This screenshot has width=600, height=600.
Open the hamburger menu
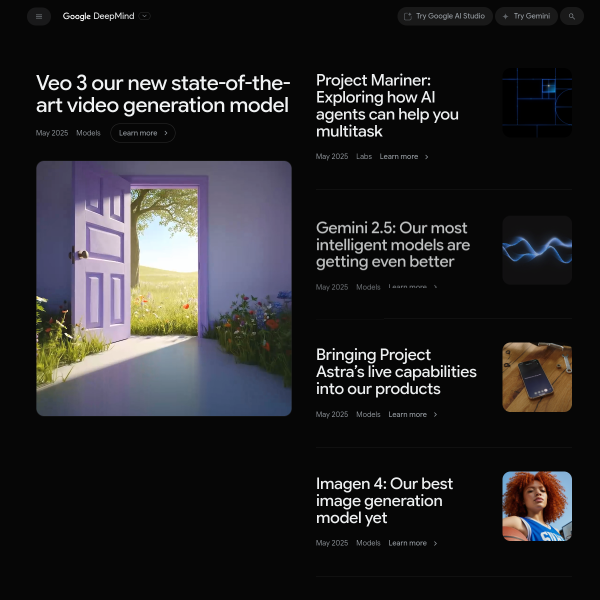tap(39, 16)
